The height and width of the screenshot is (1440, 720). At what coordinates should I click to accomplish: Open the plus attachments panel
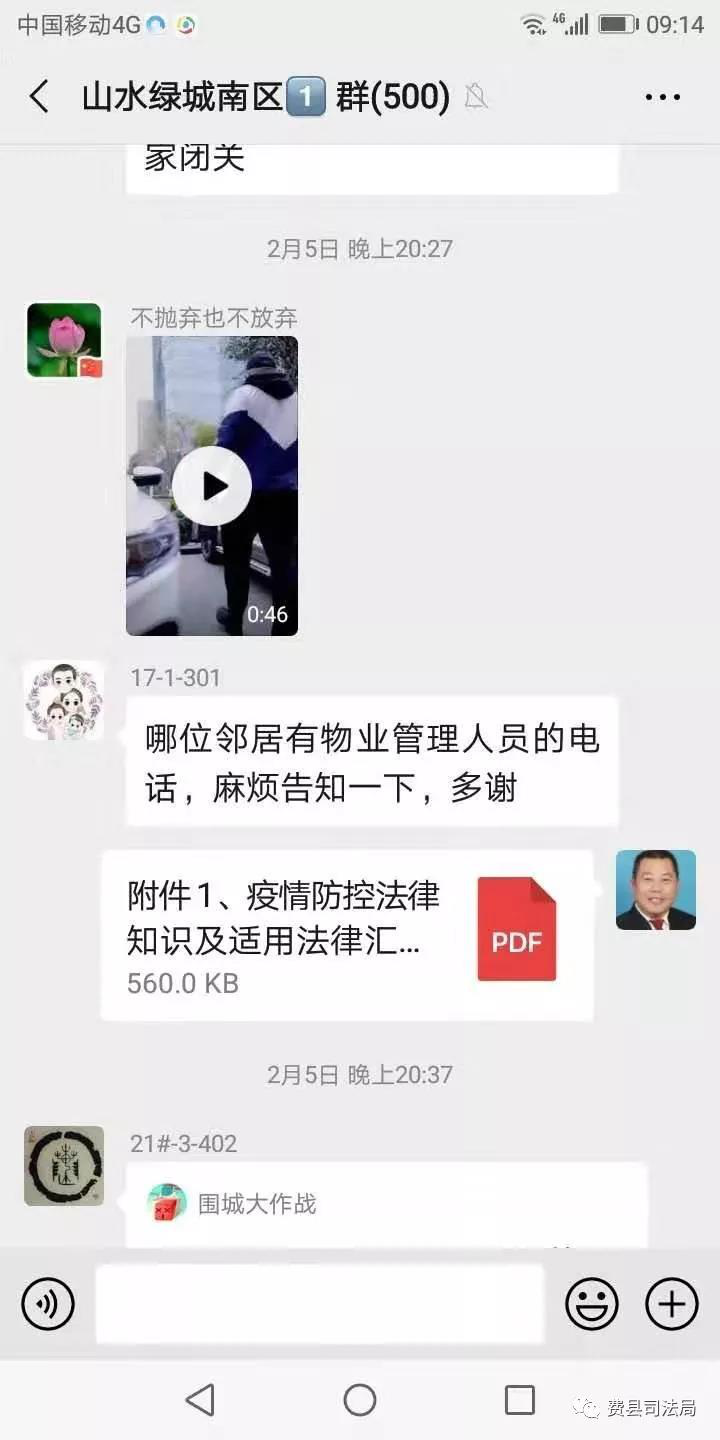[x=671, y=1304]
